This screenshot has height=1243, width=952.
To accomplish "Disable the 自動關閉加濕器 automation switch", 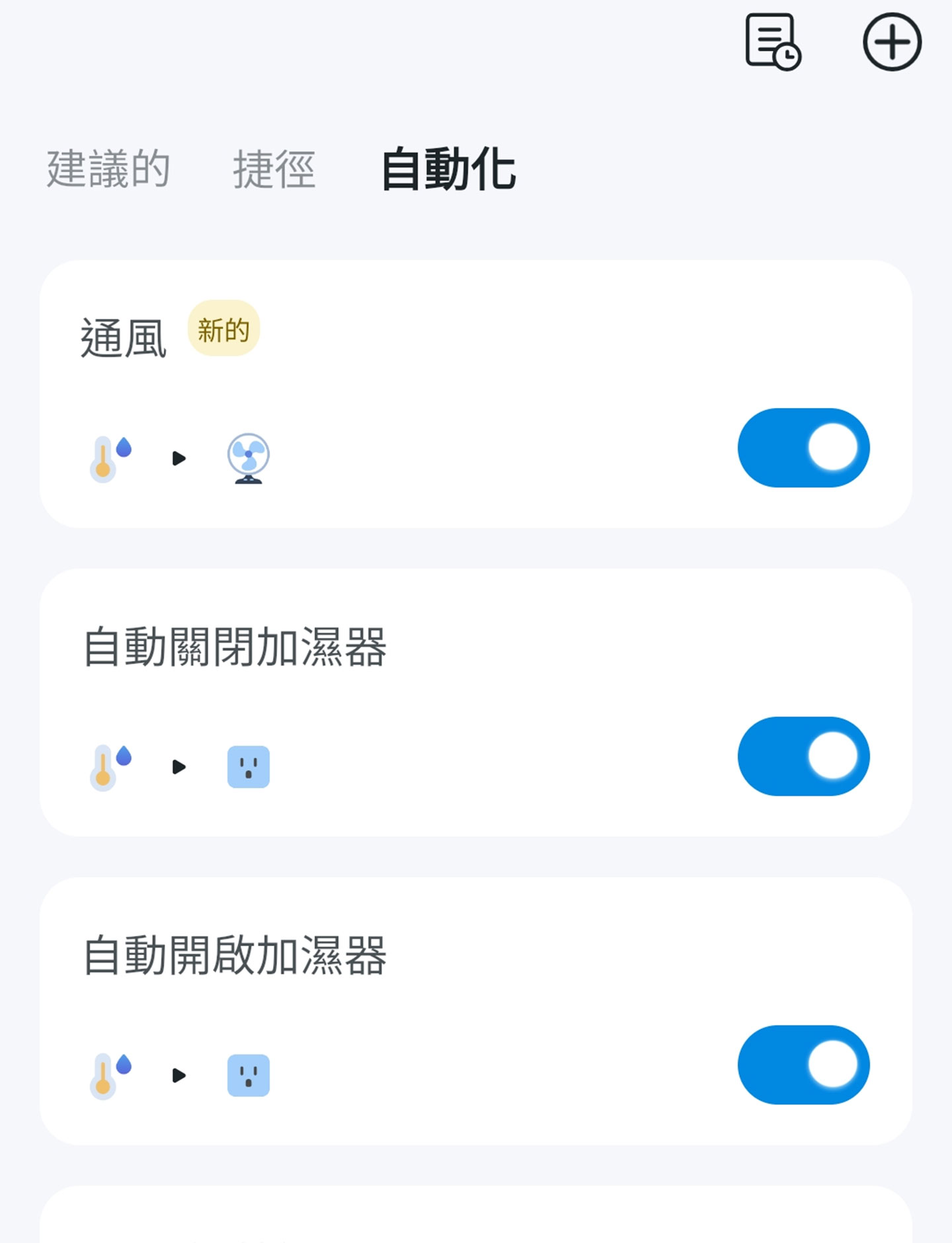I will tap(803, 756).
